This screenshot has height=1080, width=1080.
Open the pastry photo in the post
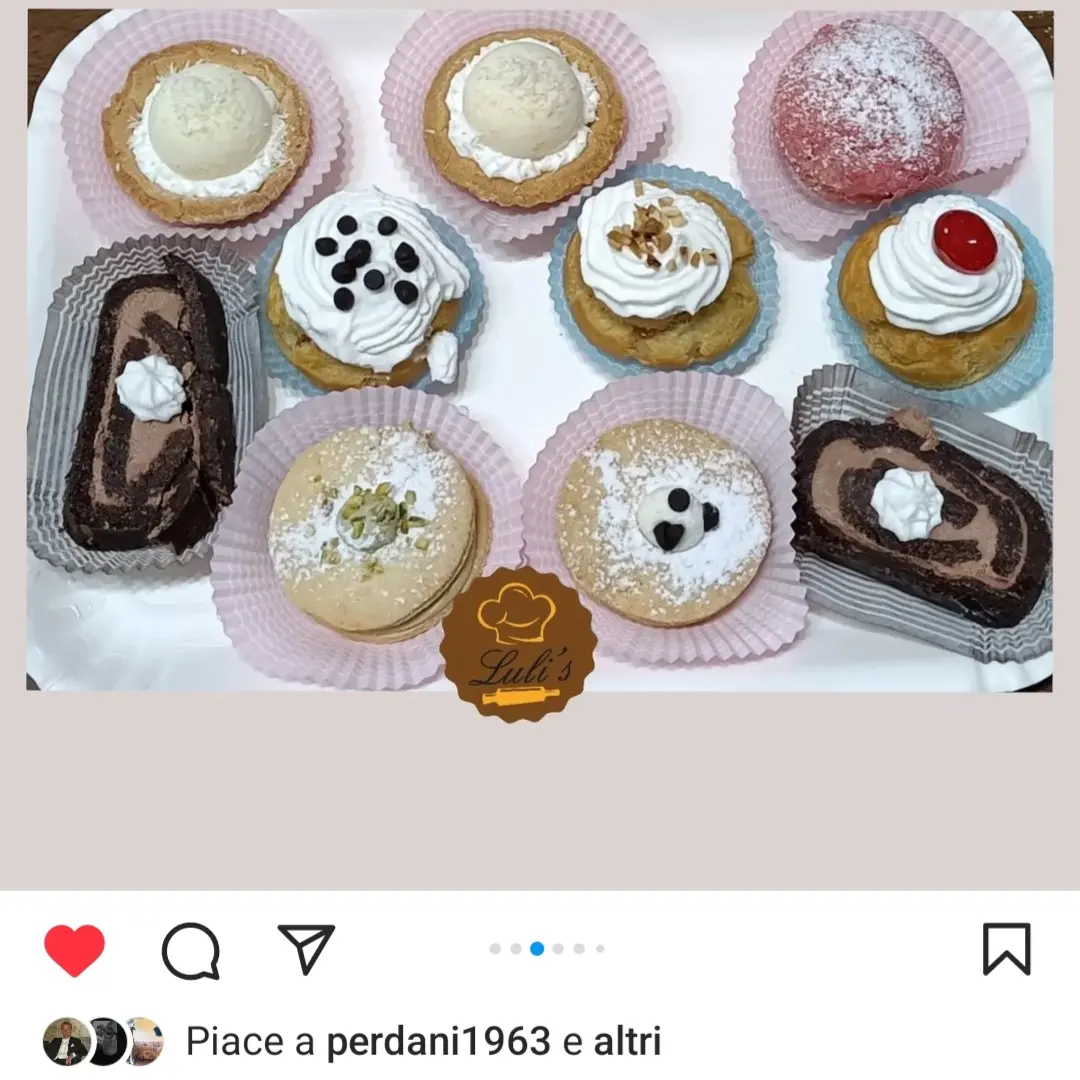click(x=540, y=350)
